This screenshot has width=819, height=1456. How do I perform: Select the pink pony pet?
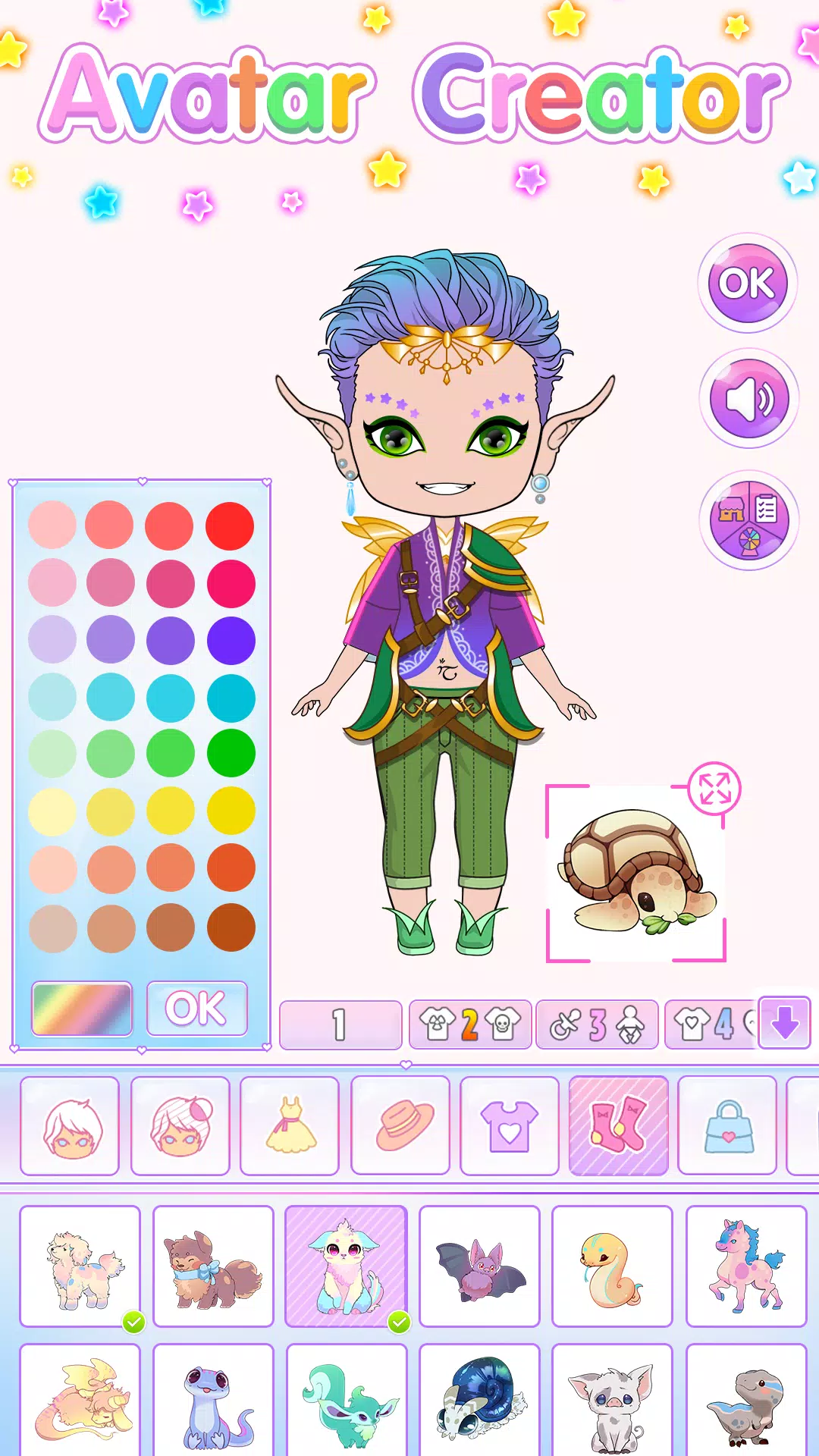[746, 1266]
